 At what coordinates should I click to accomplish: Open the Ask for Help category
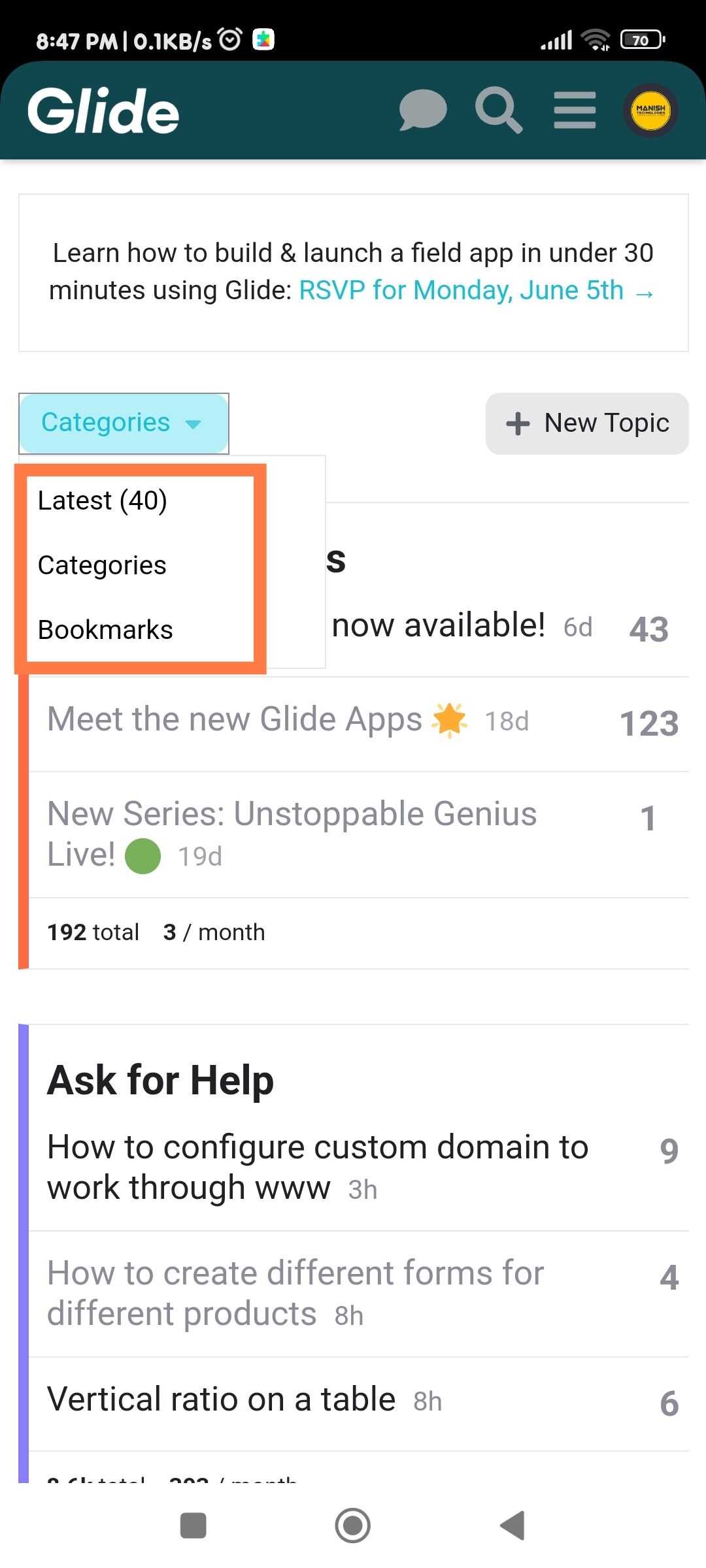point(161,1080)
